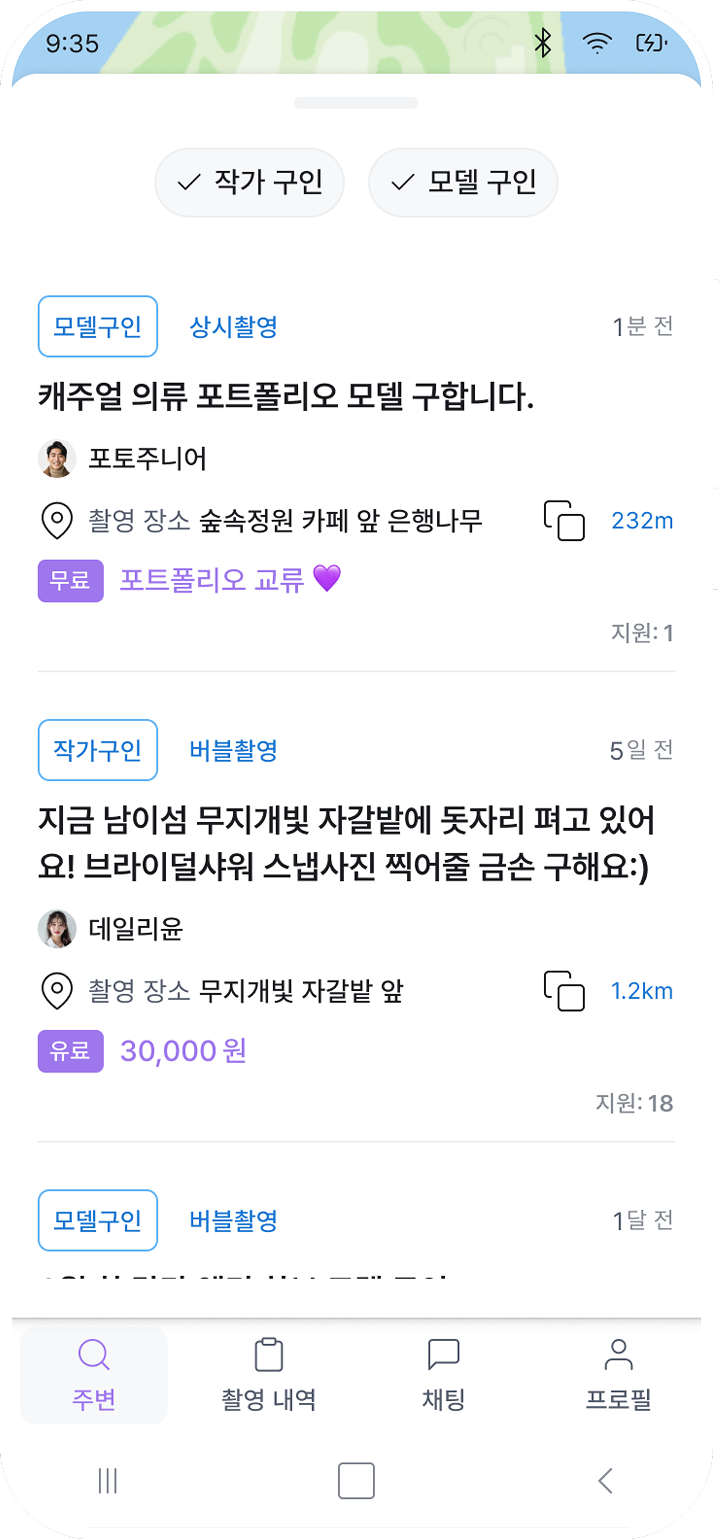Open chats with the 채팅 speech bubble icon
Viewport: 720px width, 1539px height.
point(442,1352)
